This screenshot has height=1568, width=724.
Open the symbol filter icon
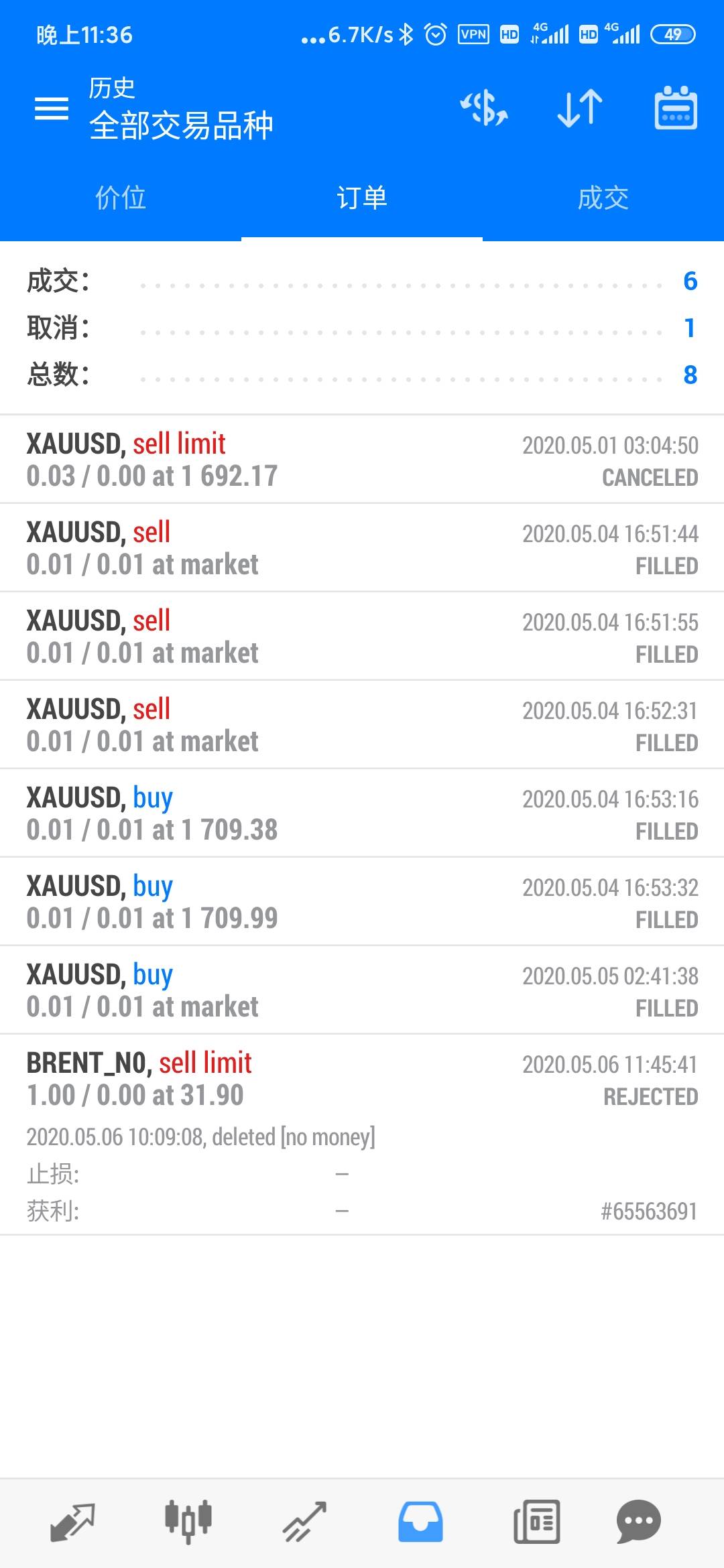(x=484, y=109)
